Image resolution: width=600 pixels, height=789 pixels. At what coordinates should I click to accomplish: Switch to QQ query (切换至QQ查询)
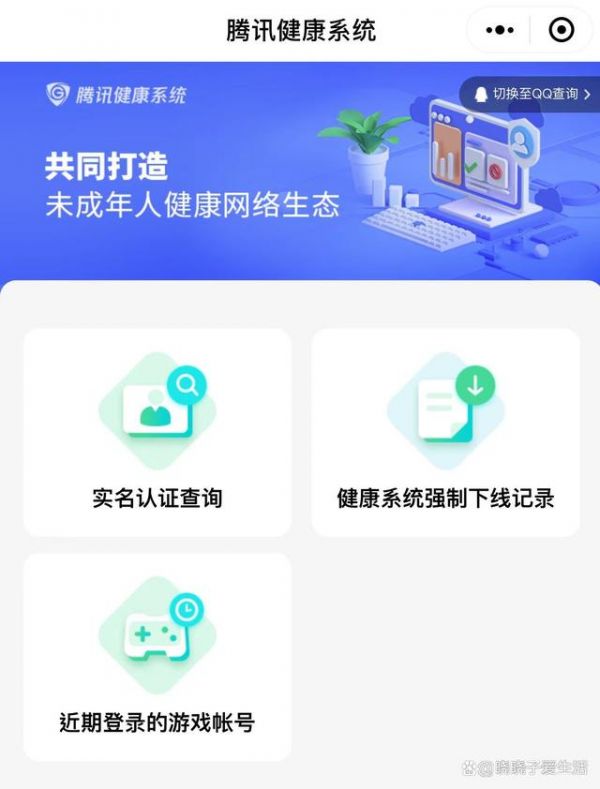[x=533, y=94]
